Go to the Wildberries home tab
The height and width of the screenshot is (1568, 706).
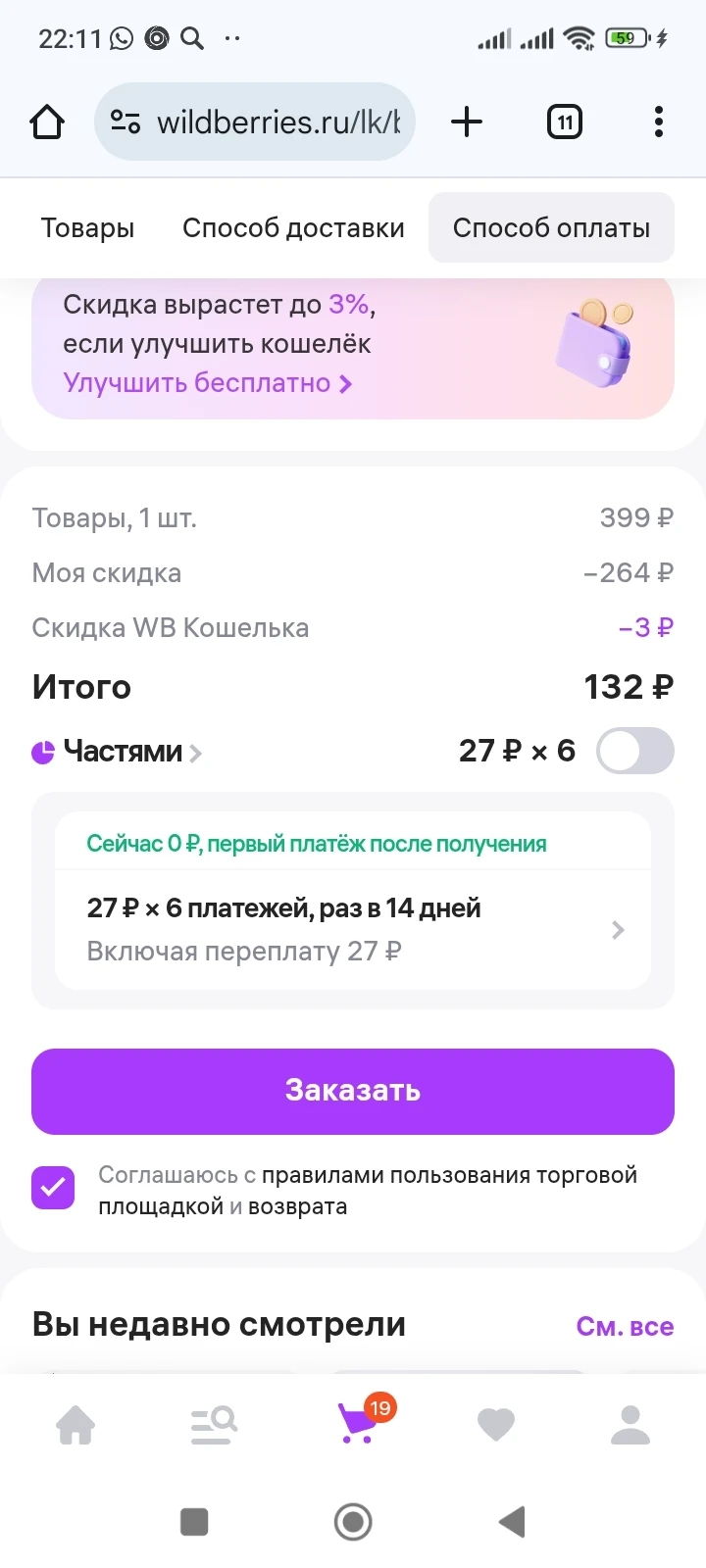pyautogui.click(x=76, y=1425)
